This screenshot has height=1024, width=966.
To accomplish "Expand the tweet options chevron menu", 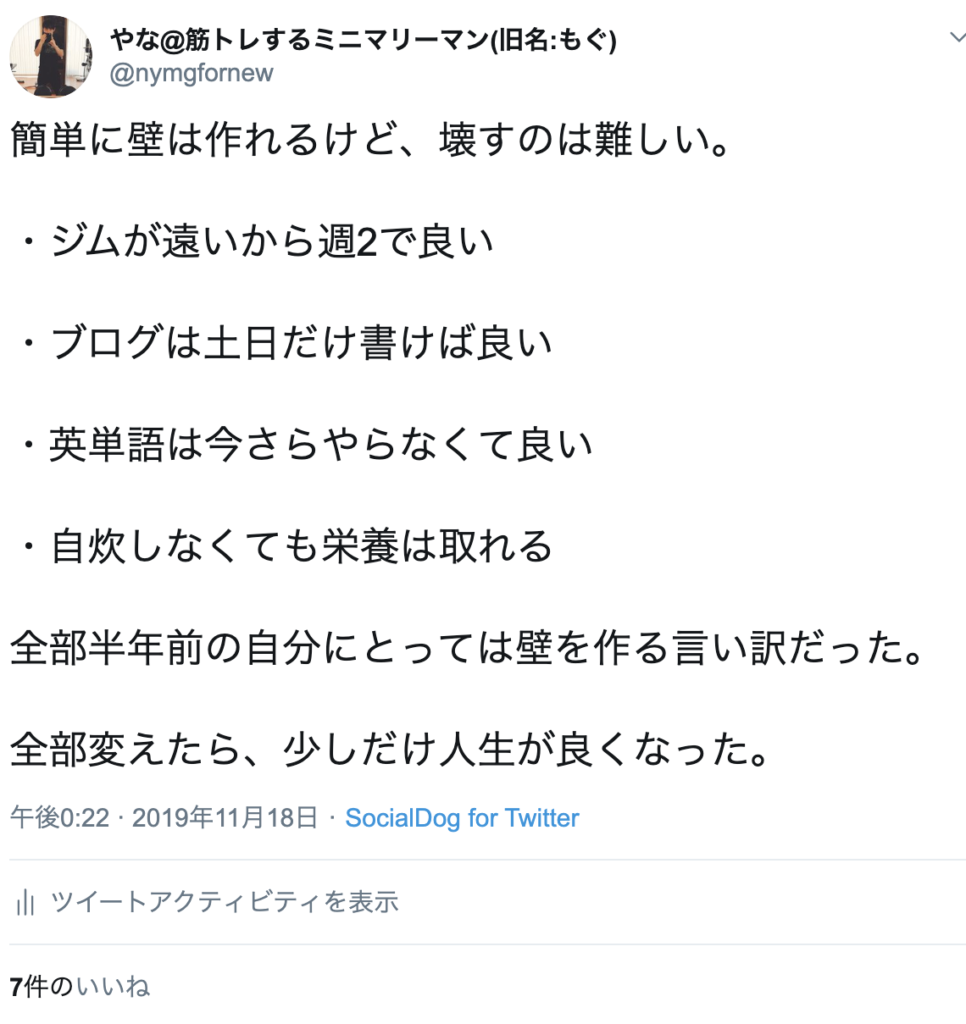I will point(955,37).
